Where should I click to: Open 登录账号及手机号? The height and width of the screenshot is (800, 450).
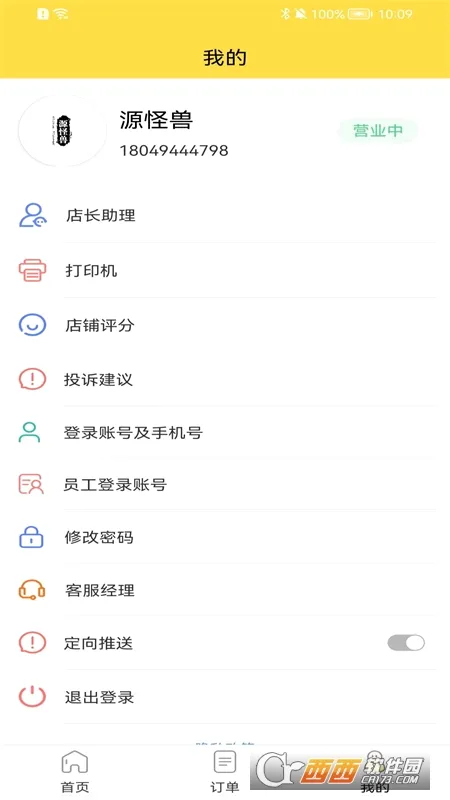[x=225, y=432]
